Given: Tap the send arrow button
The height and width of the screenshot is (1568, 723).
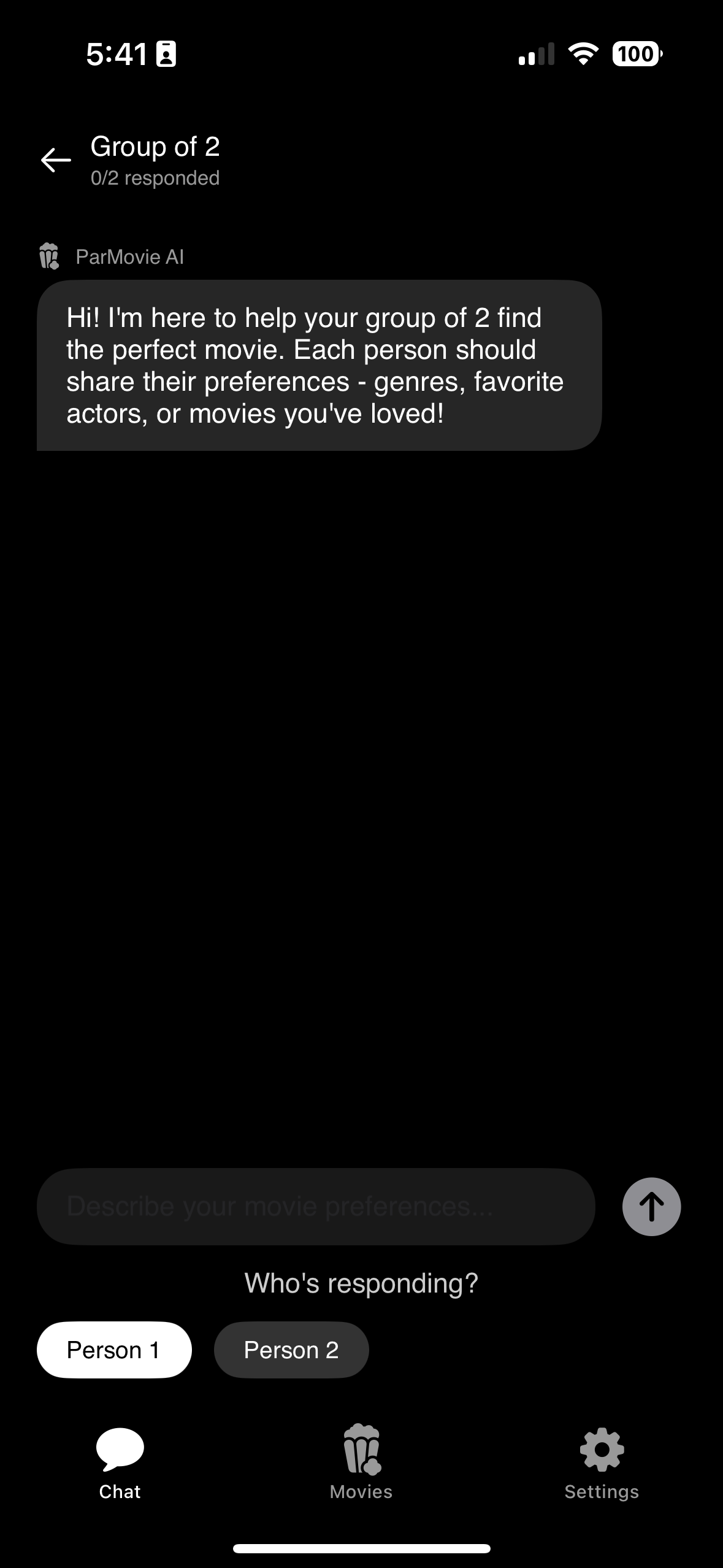Looking at the screenshot, I should click(x=651, y=1206).
